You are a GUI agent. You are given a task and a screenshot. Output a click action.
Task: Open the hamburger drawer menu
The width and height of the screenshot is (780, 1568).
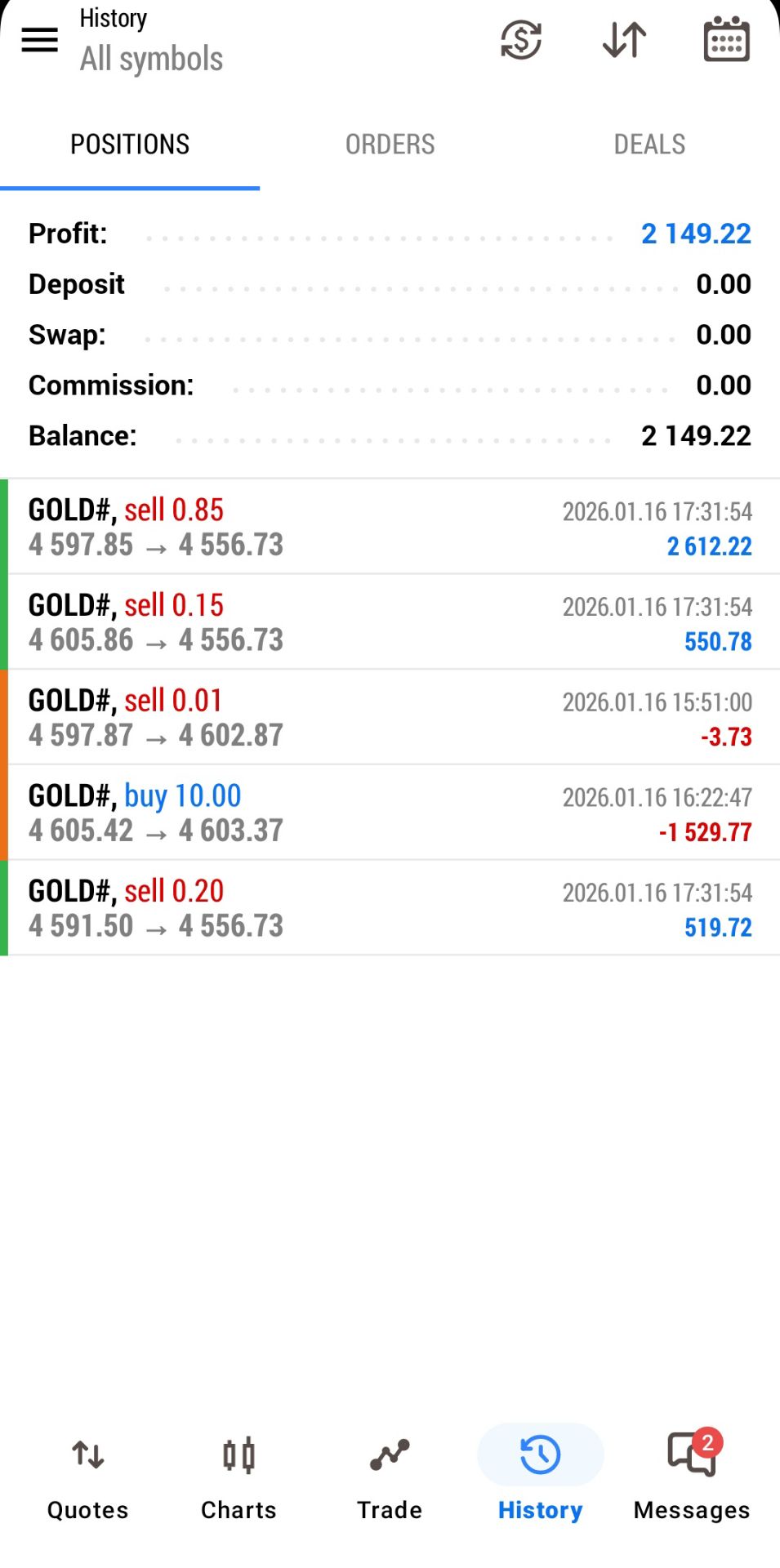[39, 39]
